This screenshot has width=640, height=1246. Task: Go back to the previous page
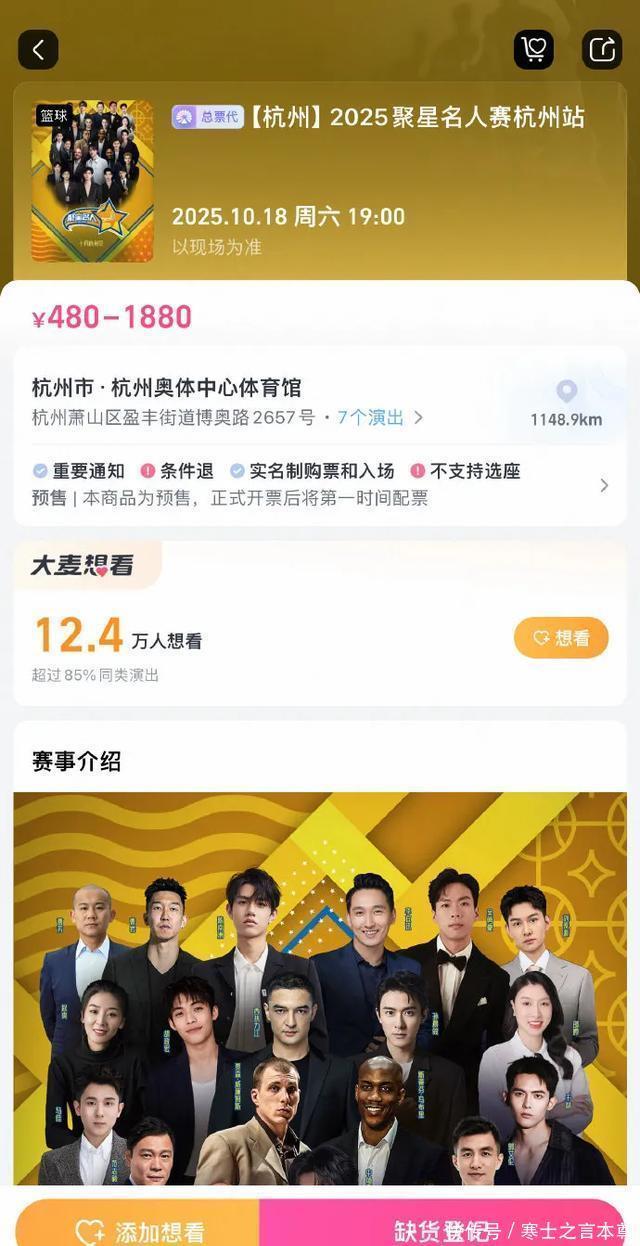[38, 50]
